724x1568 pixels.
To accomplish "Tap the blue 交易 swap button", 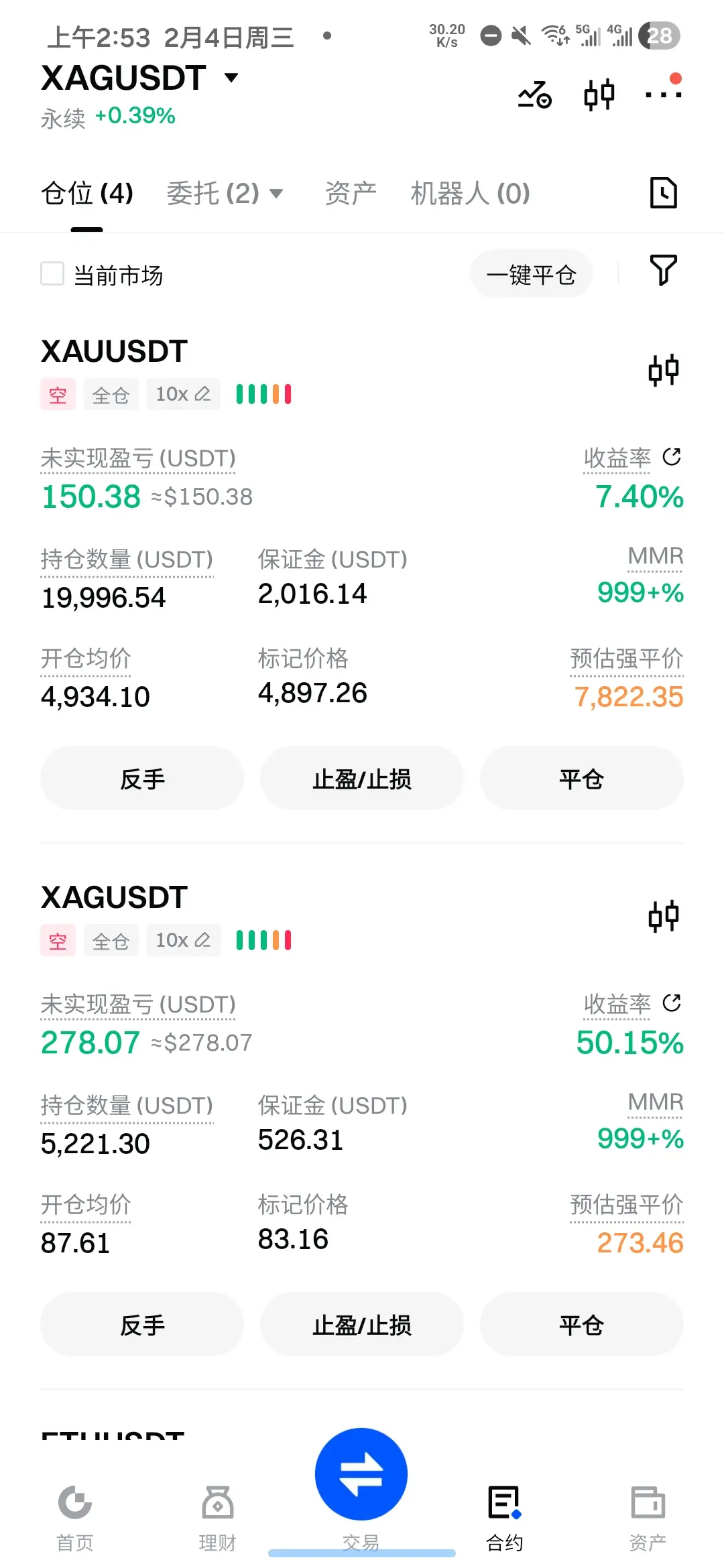I will coord(361,1474).
